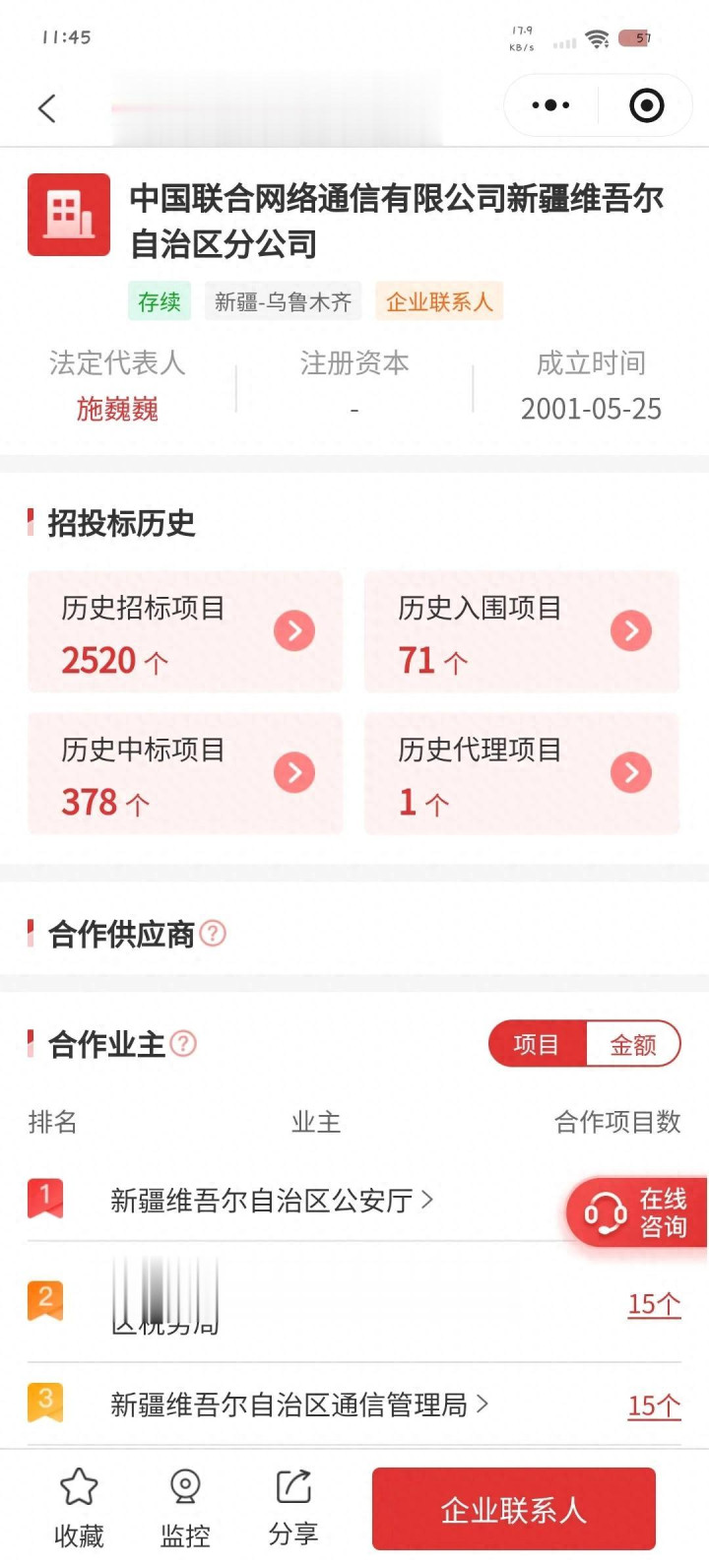This screenshot has height=1568, width=709.
Task: Close the mini program with the circle icon
Action: point(646,105)
